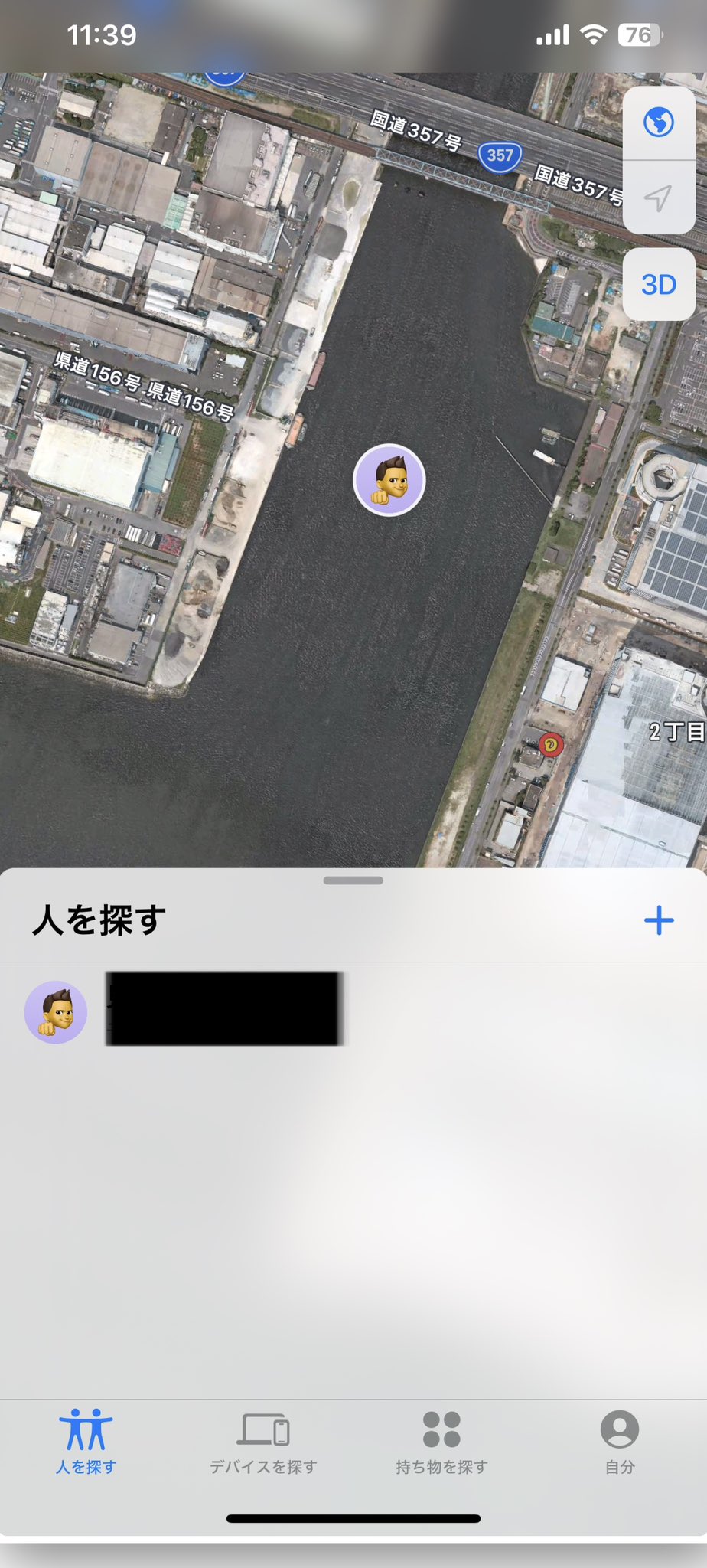Tap the red place marker on the map
Image resolution: width=707 pixels, height=1568 pixels.
(551, 744)
